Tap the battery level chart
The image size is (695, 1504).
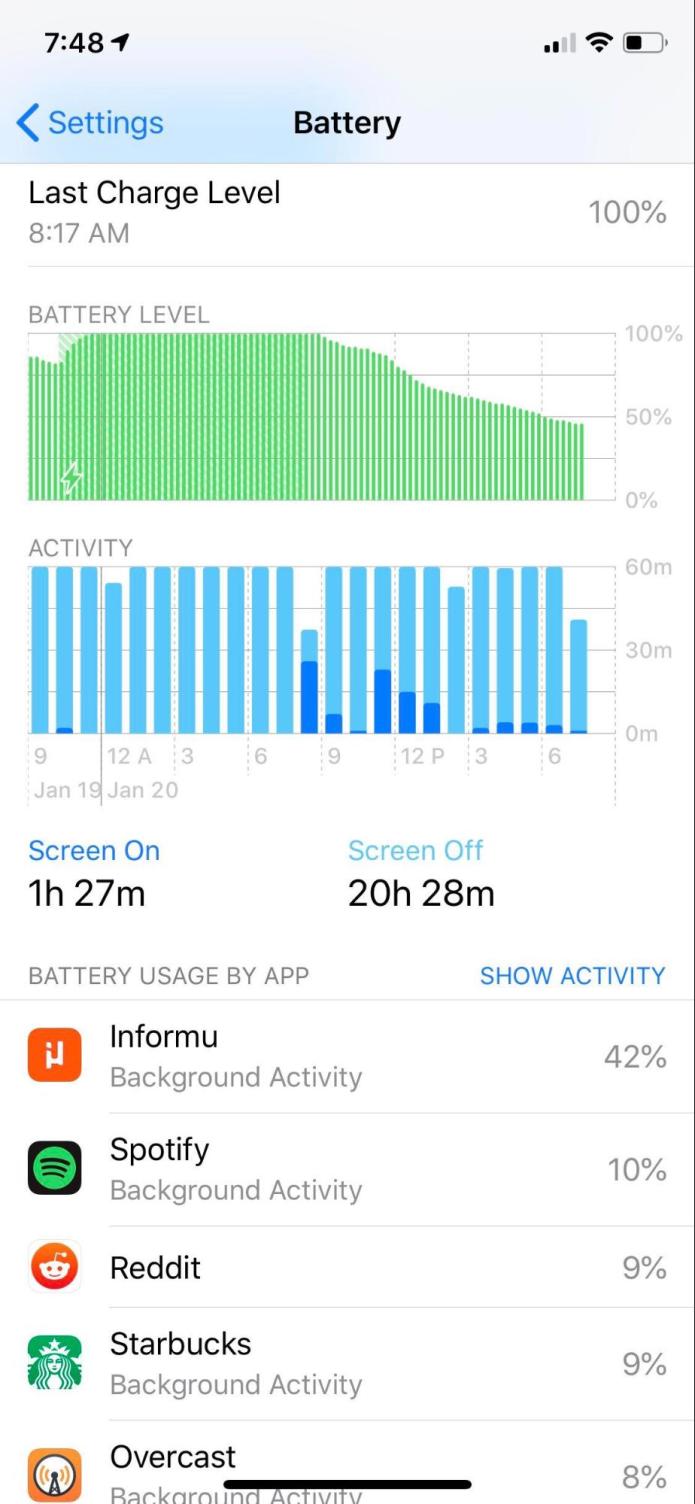tap(320, 417)
